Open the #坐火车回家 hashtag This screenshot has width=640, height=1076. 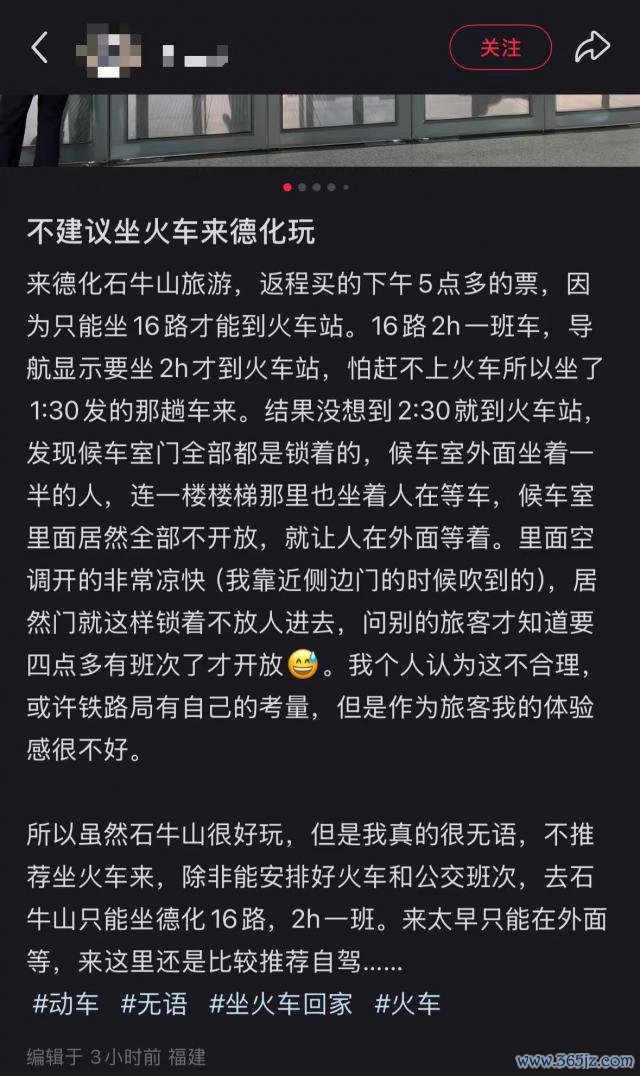281,1004
